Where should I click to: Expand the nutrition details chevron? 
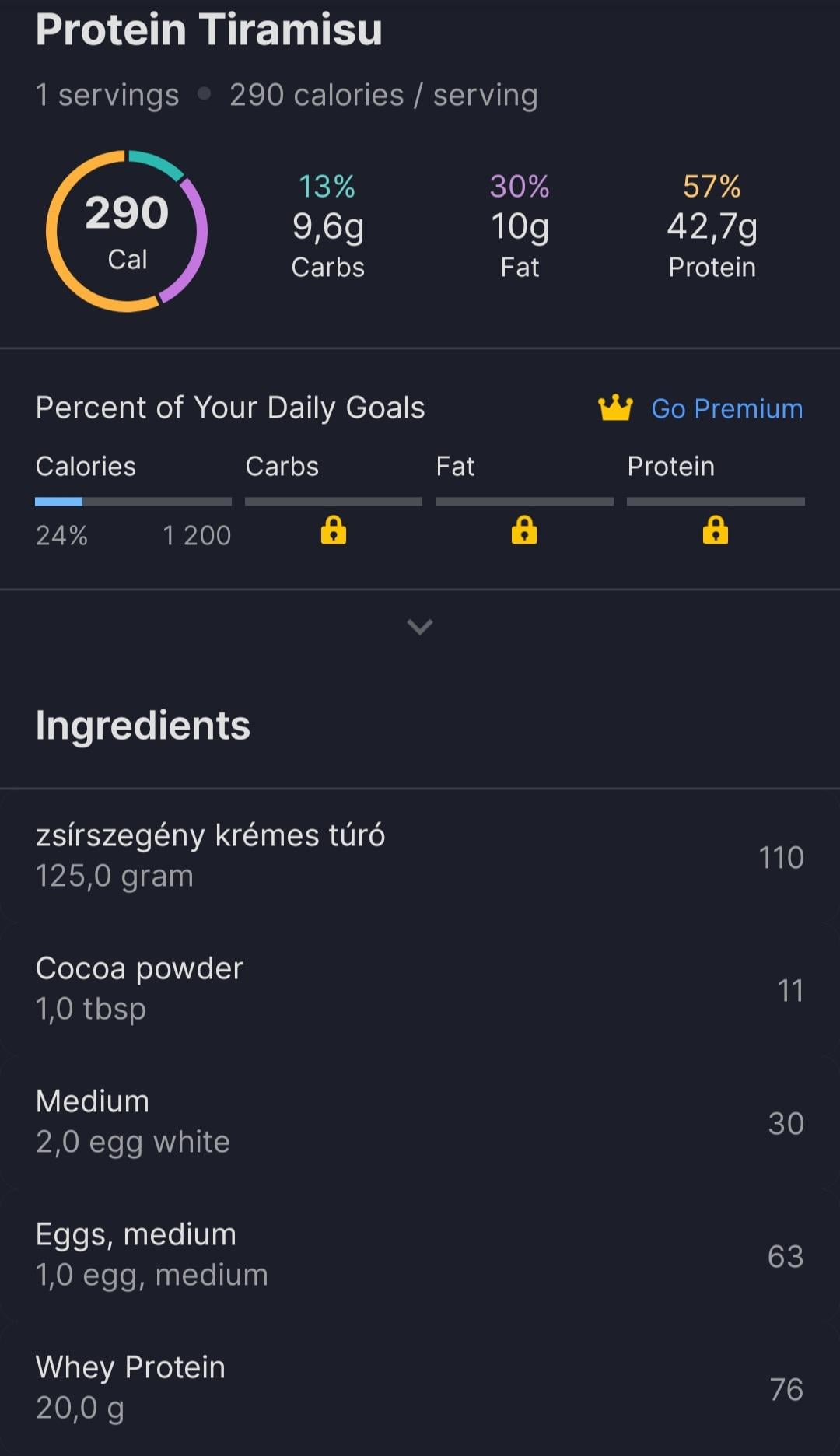420,627
